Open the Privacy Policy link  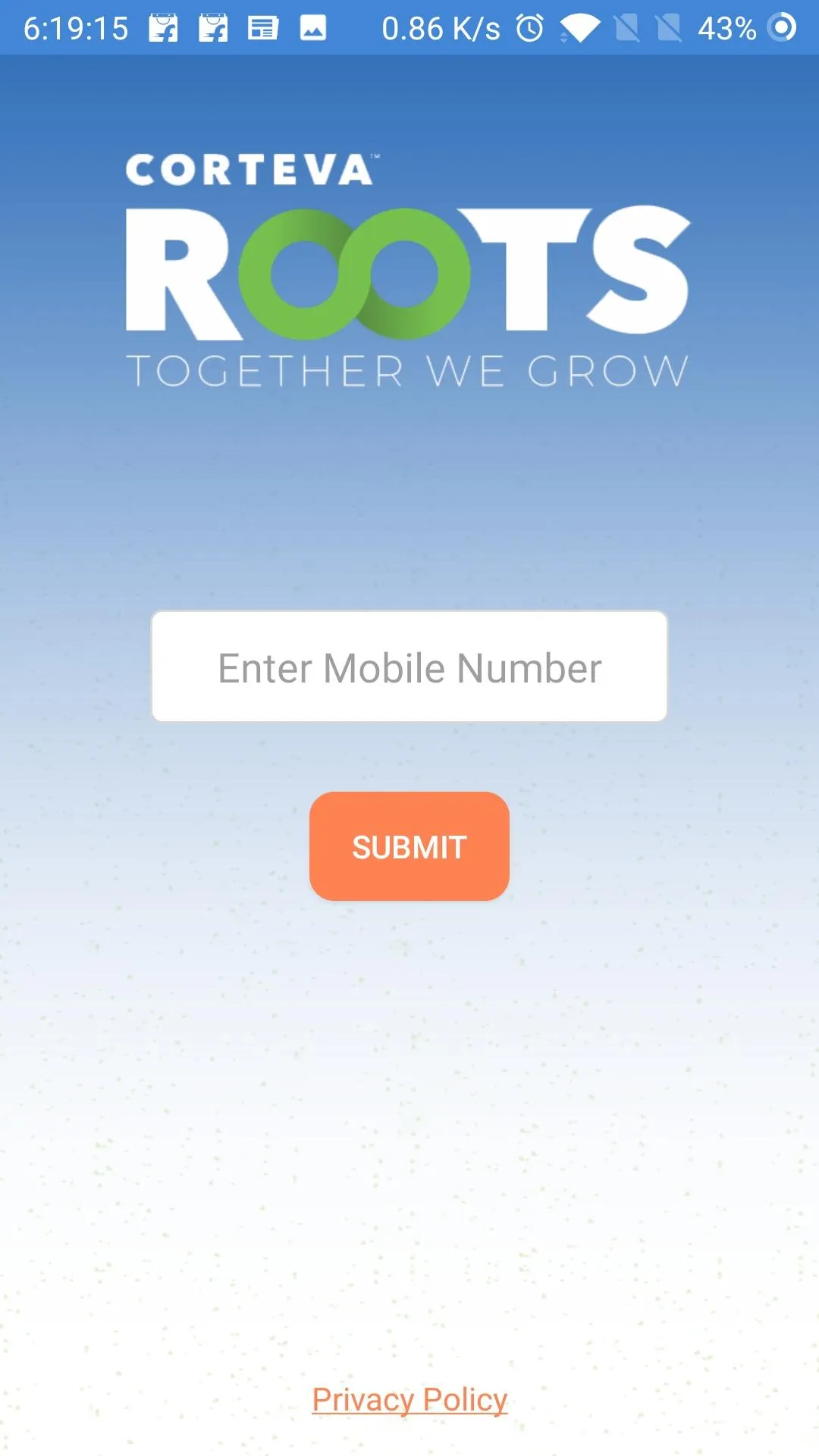pyautogui.click(x=409, y=1399)
